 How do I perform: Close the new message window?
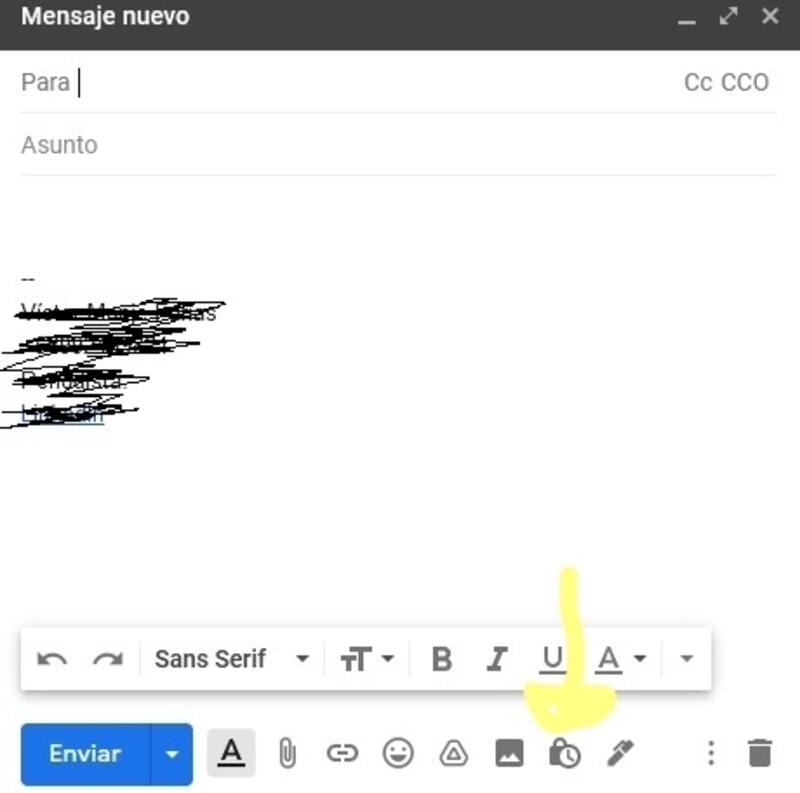[x=769, y=16]
